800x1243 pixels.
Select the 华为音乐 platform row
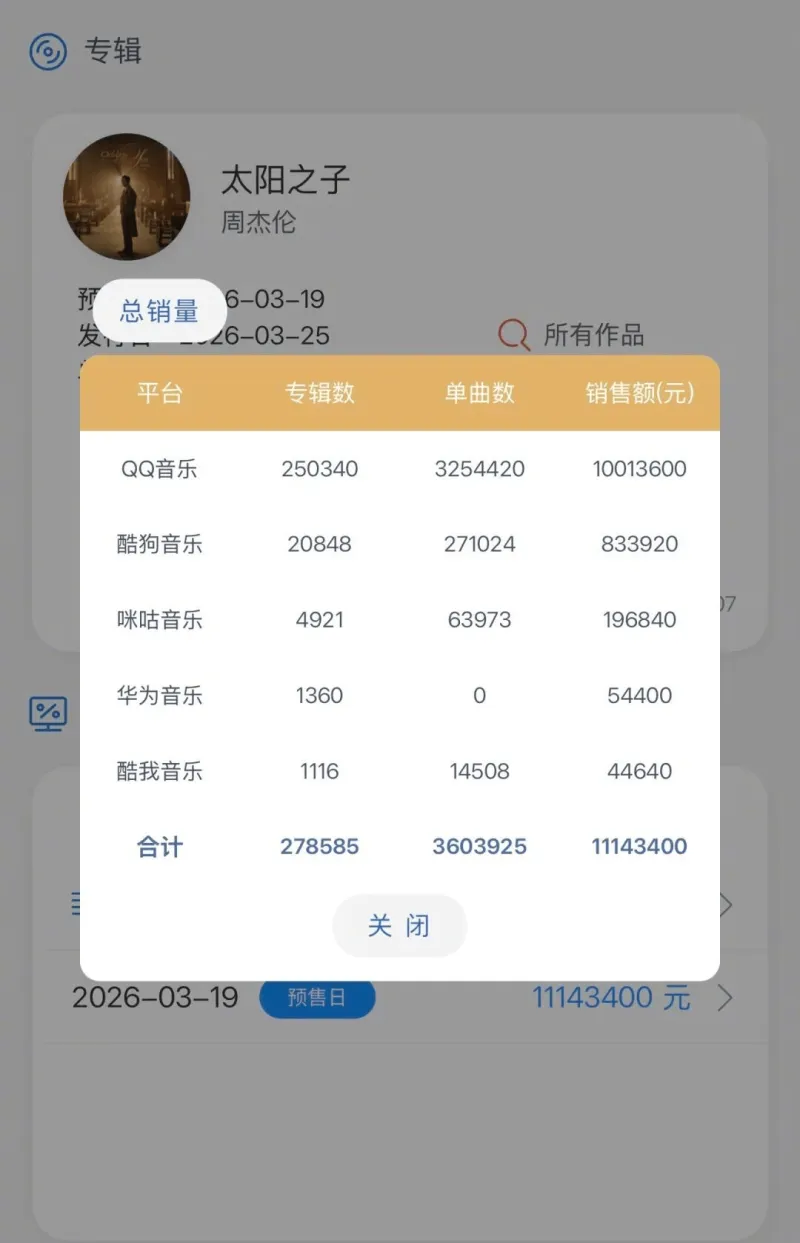(x=158, y=696)
